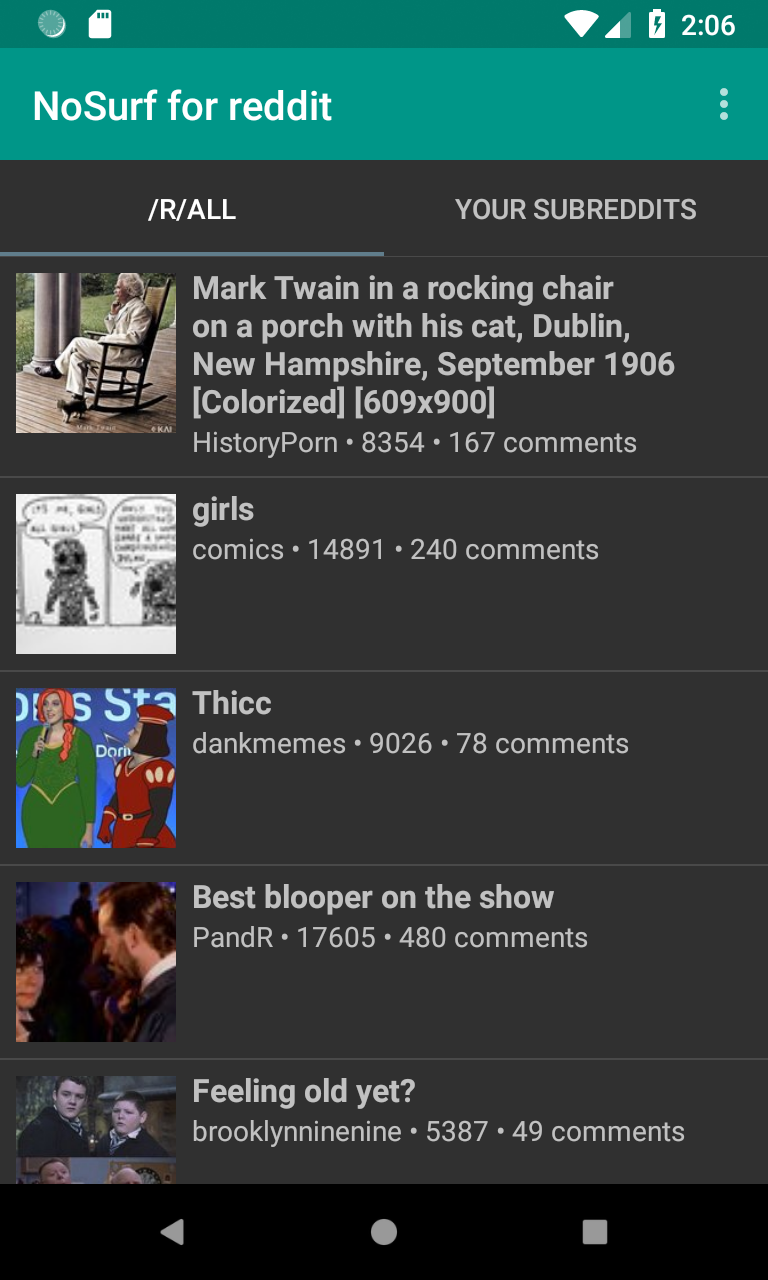The height and width of the screenshot is (1280, 768).
Task: Switch to the Your Subreddits tab
Action: point(576,209)
